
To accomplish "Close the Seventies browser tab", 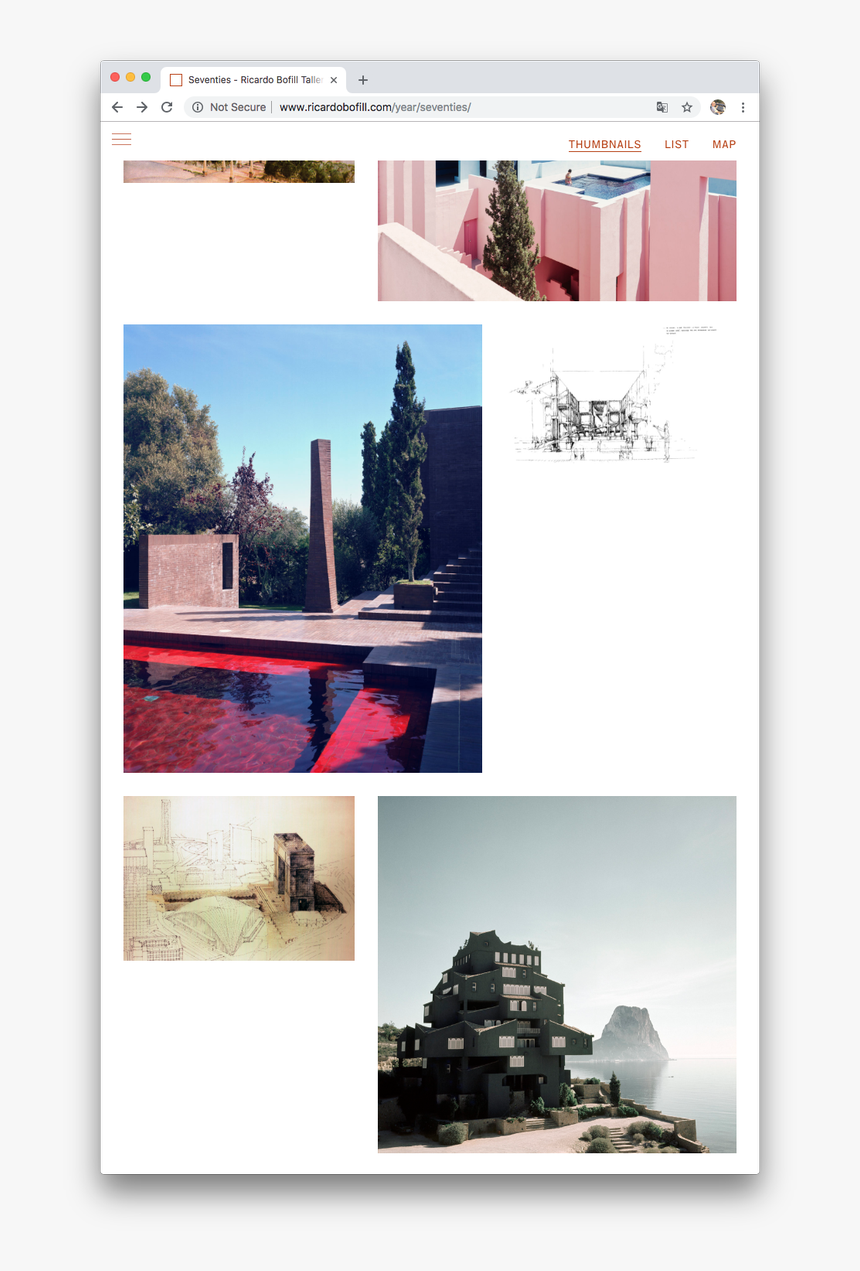I will [x=334, y=80].
